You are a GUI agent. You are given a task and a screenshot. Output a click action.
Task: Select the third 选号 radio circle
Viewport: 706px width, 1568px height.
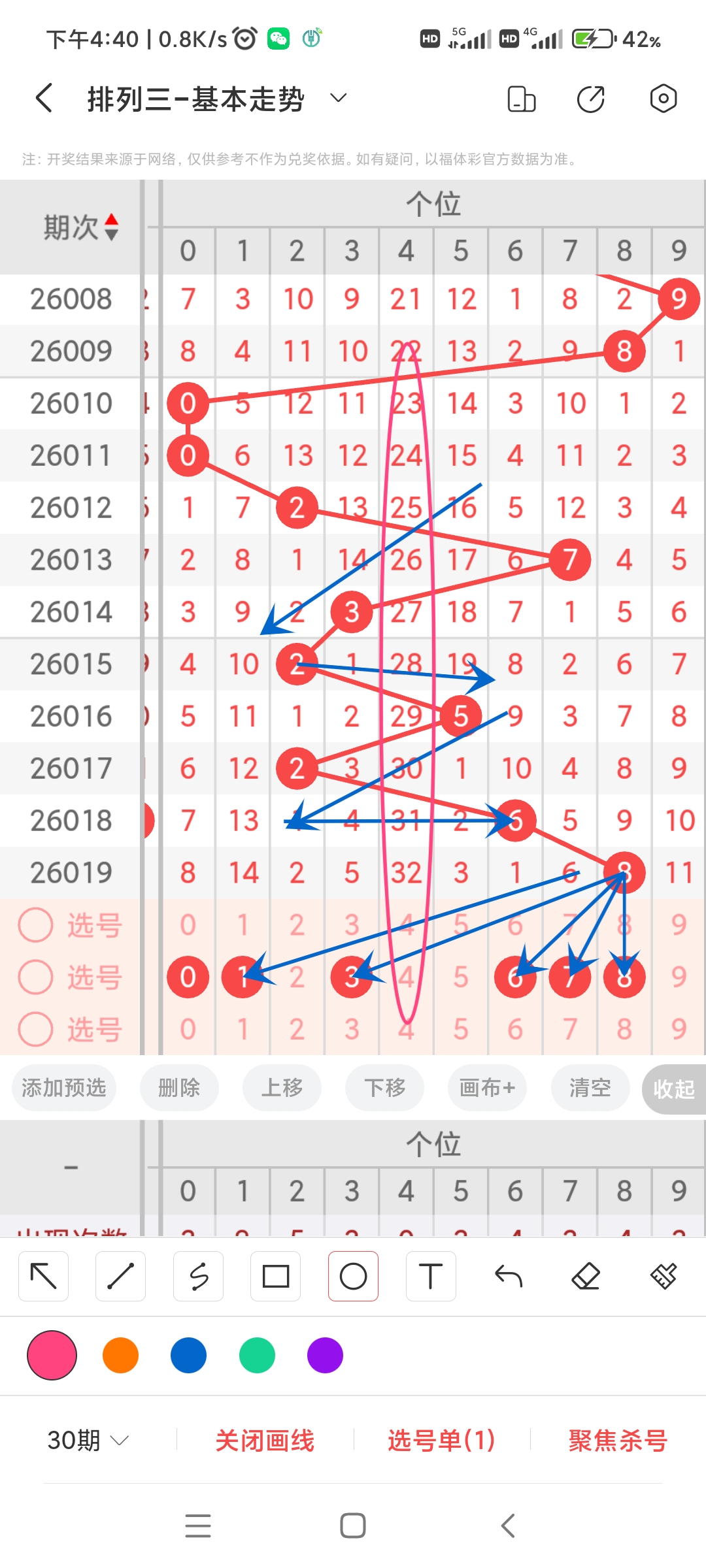coord(35,1030)
